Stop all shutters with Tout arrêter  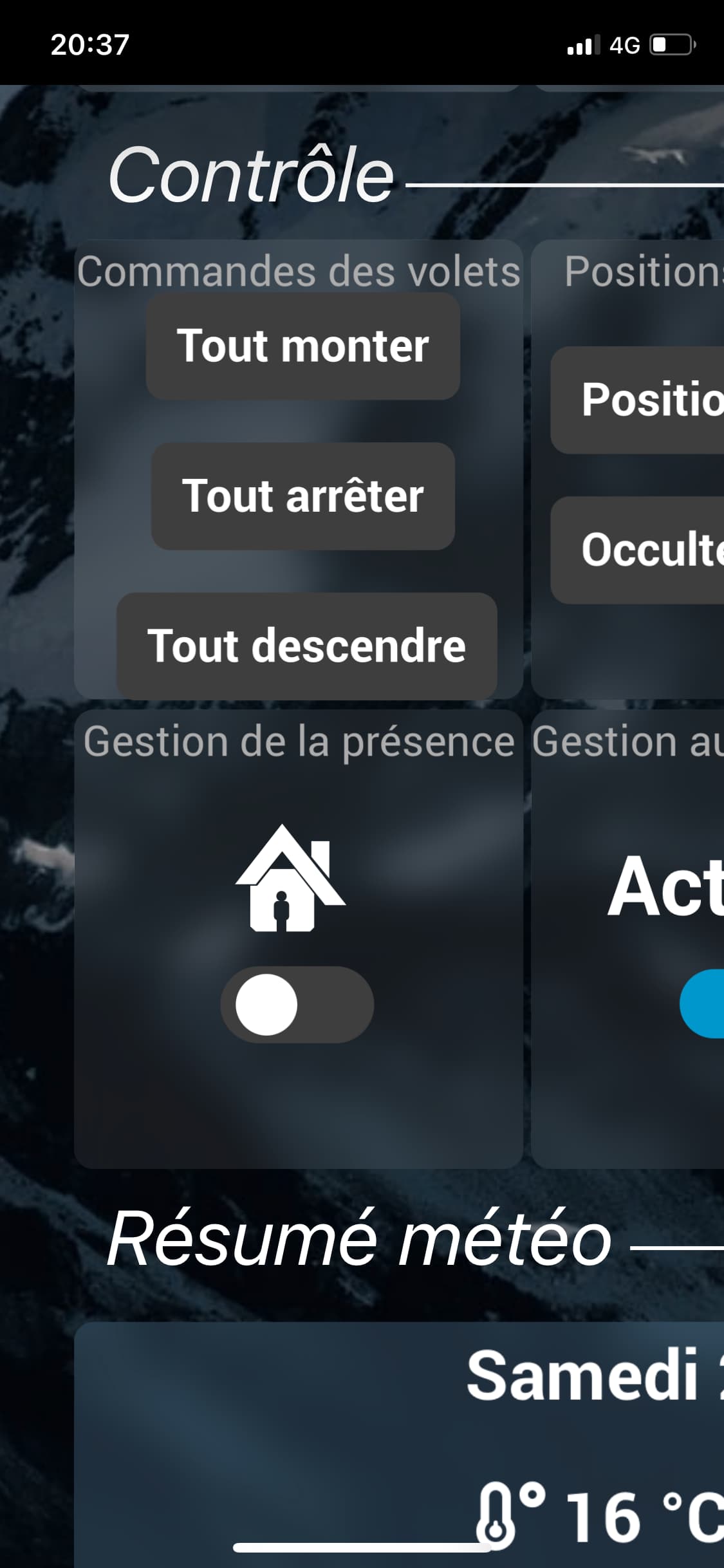(x=303, y=496)
